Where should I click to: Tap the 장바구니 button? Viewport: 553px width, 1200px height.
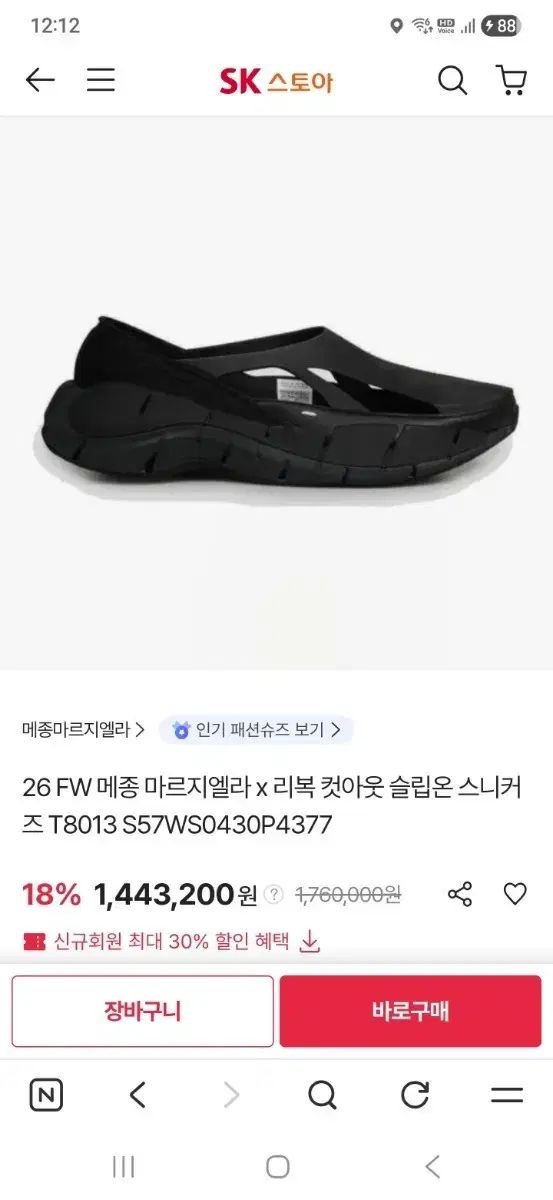[142, 1011]
